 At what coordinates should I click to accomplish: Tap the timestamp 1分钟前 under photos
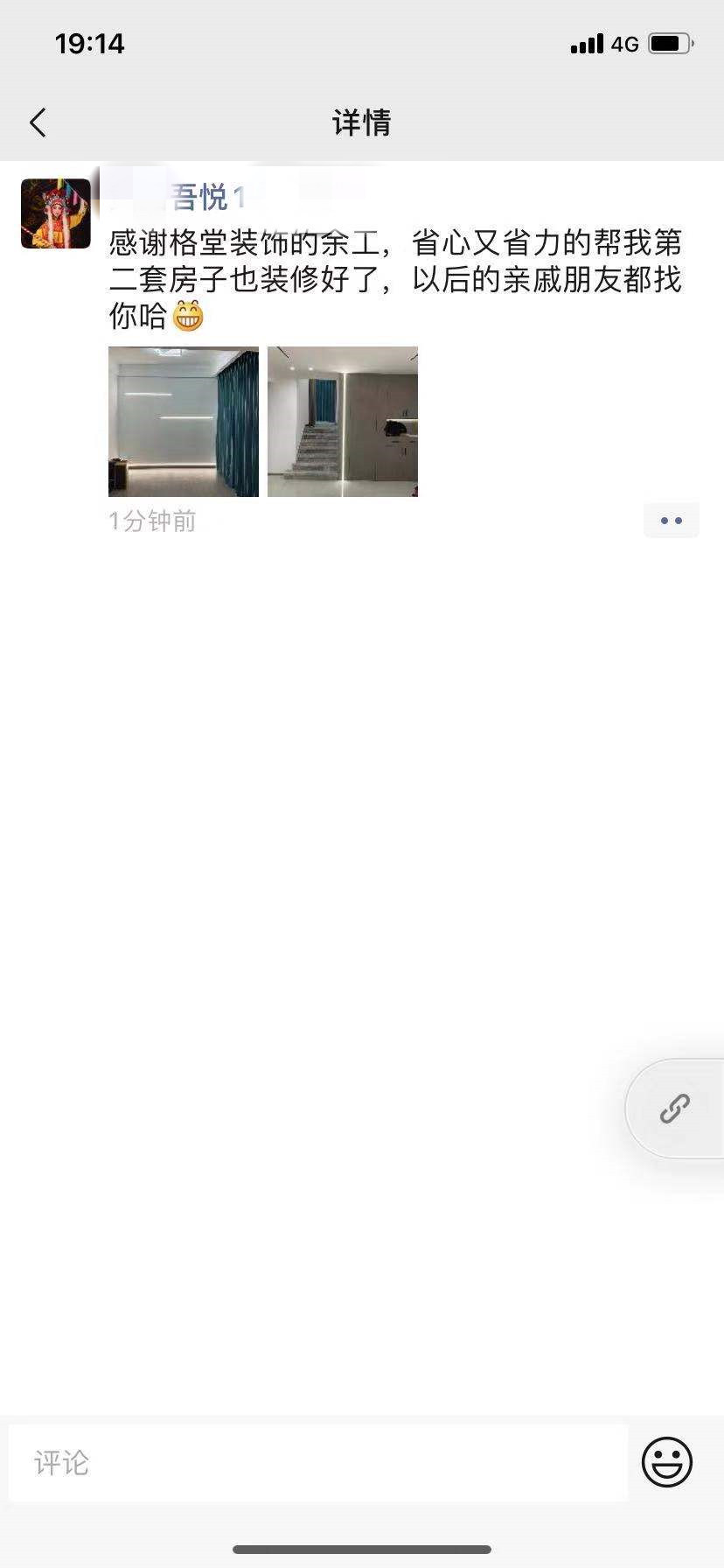coord(151,521)
